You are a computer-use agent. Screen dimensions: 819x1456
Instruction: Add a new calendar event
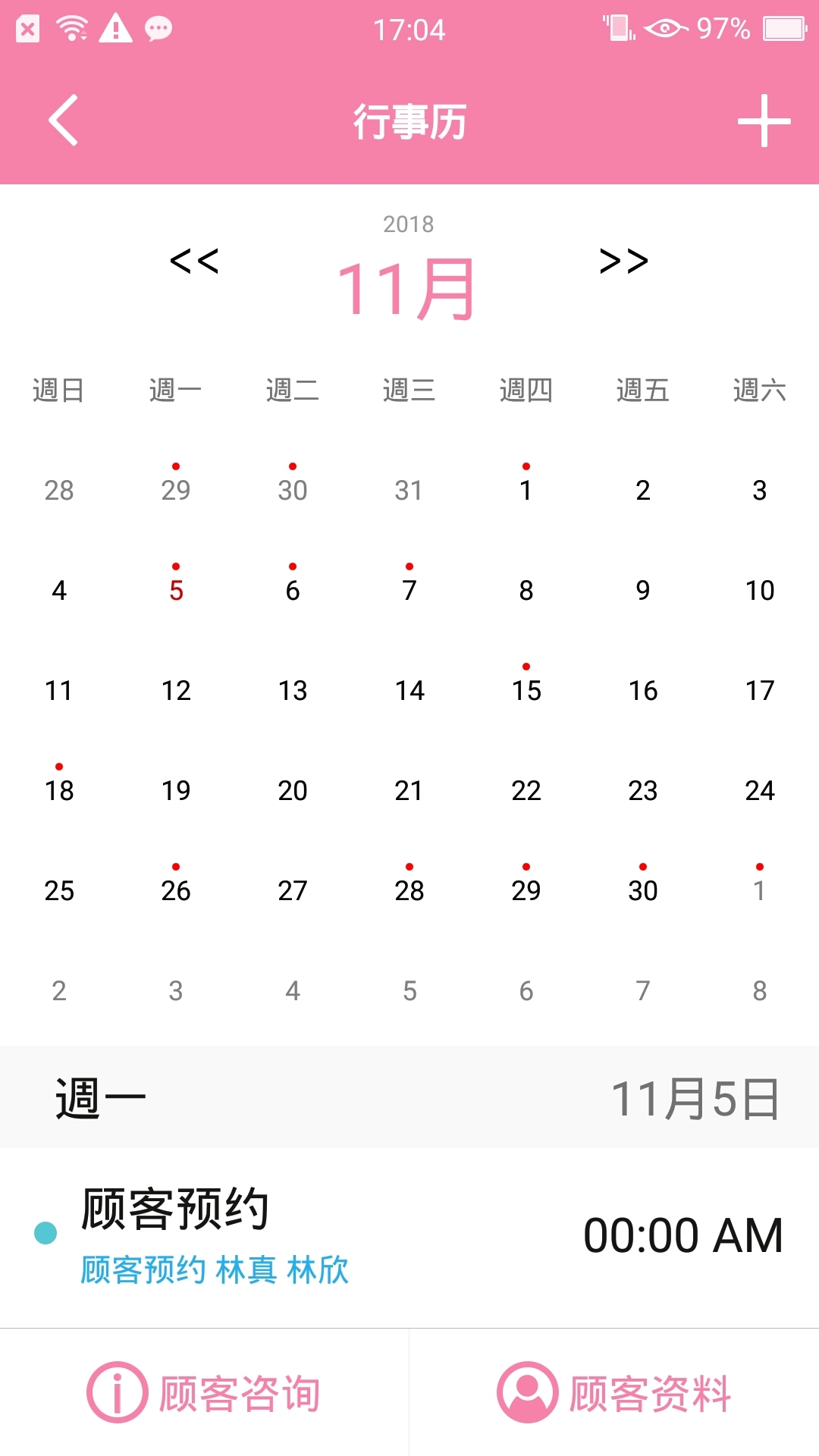pos(764,121)
